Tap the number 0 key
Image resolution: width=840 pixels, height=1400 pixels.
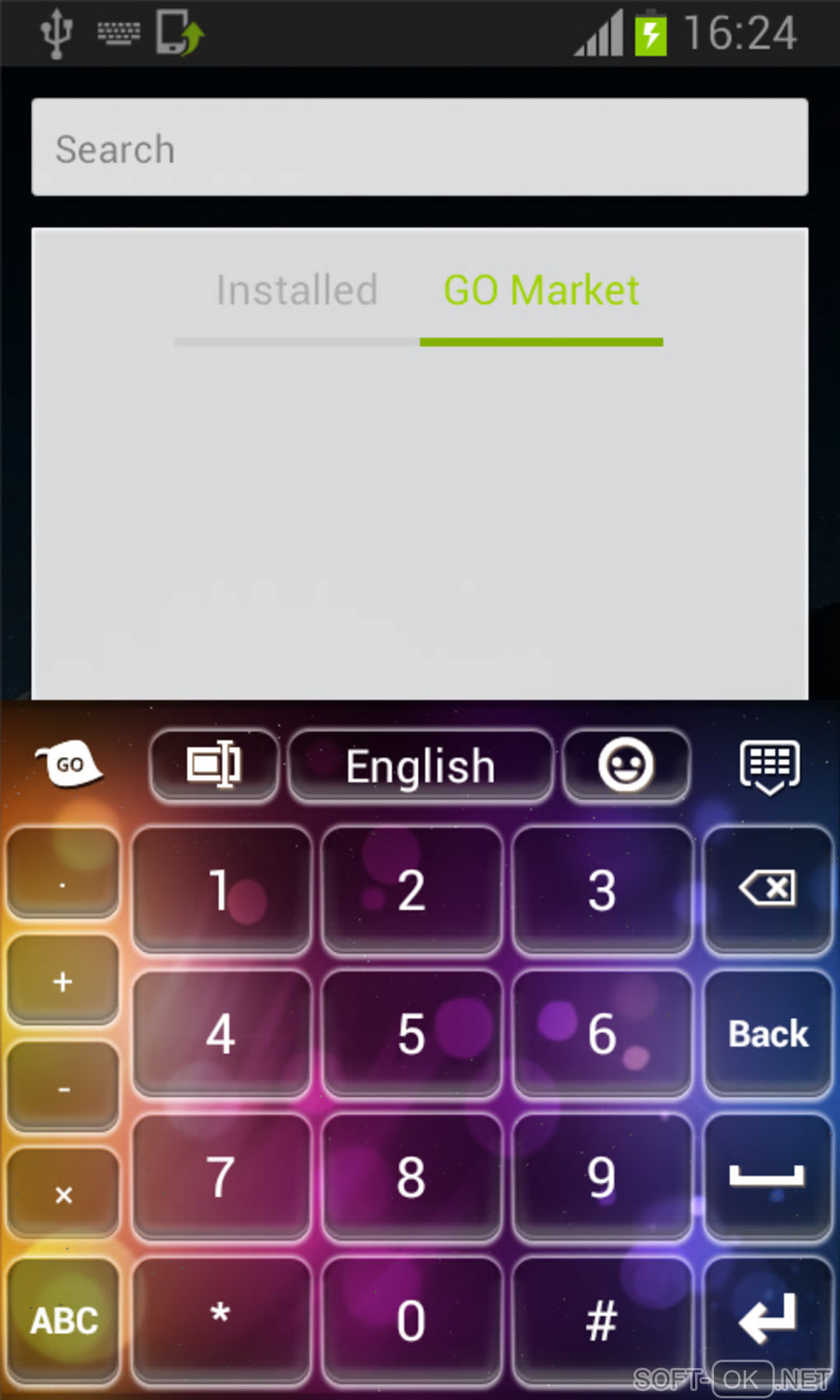coord(412,1320)
